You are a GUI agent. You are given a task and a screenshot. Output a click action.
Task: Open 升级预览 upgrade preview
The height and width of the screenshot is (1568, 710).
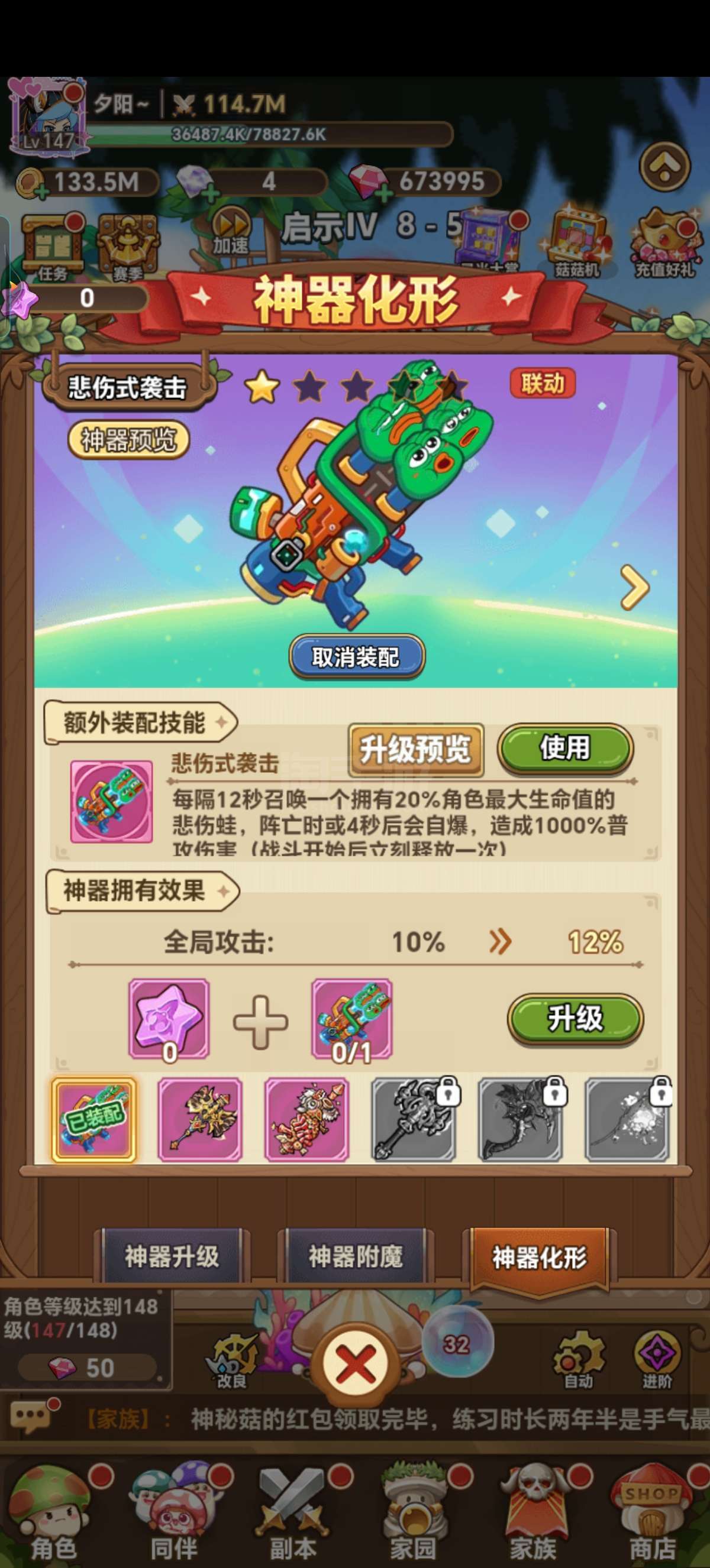tap(416, 749)
